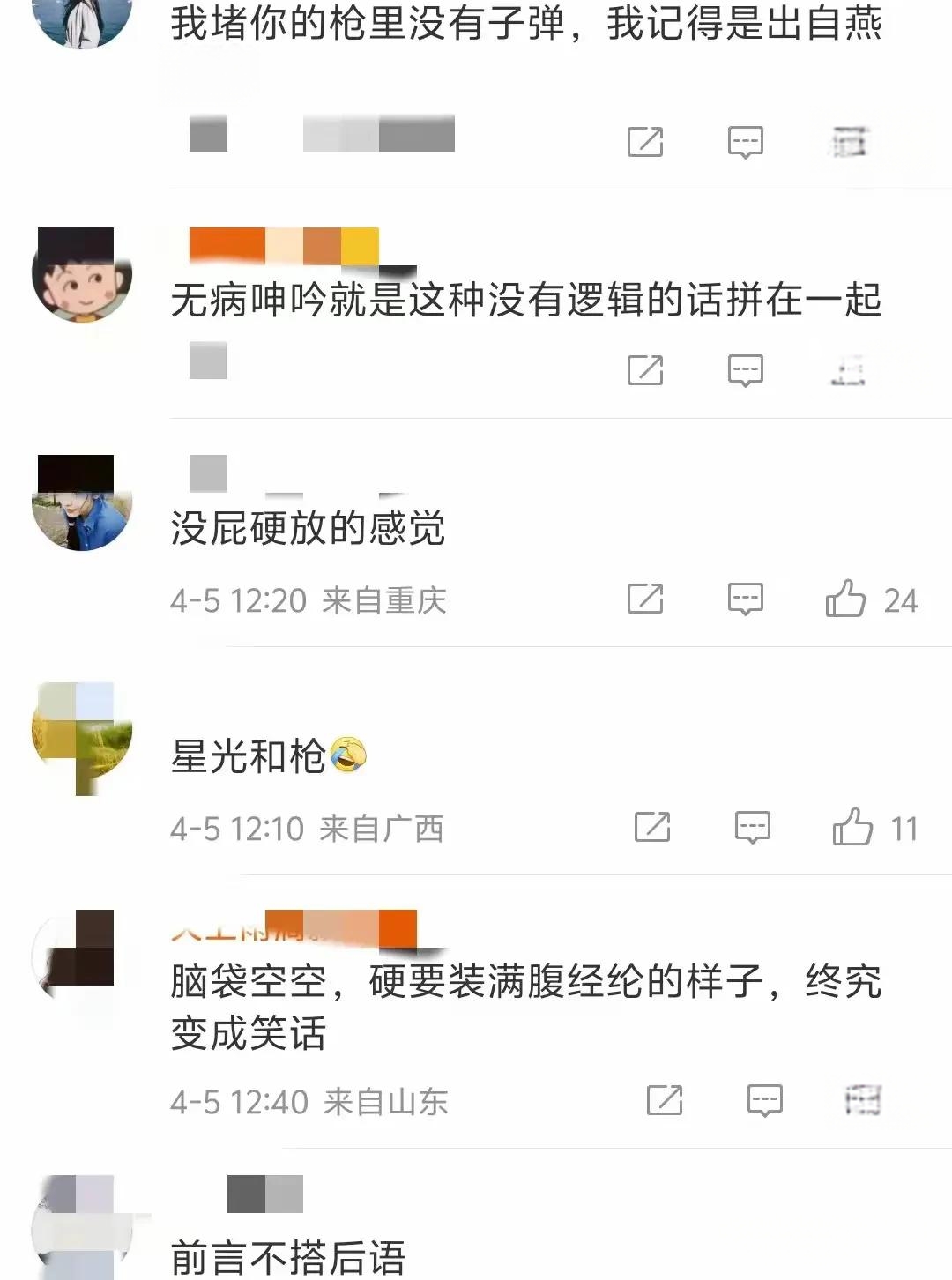Repost the comment 星光和枪
952x1280 pixels.
tap(652, 828)
